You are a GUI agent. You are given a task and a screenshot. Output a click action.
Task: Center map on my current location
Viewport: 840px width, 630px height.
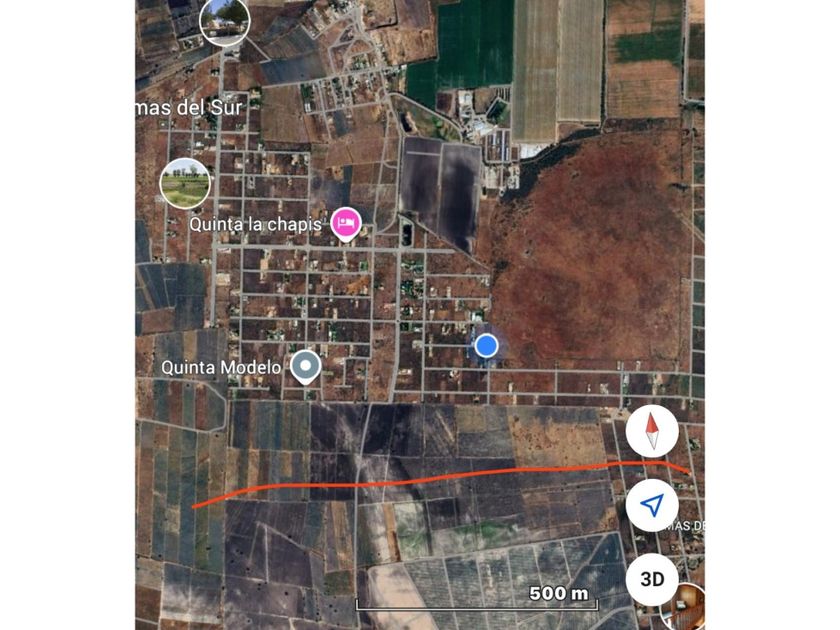click(x=652, y=506)
